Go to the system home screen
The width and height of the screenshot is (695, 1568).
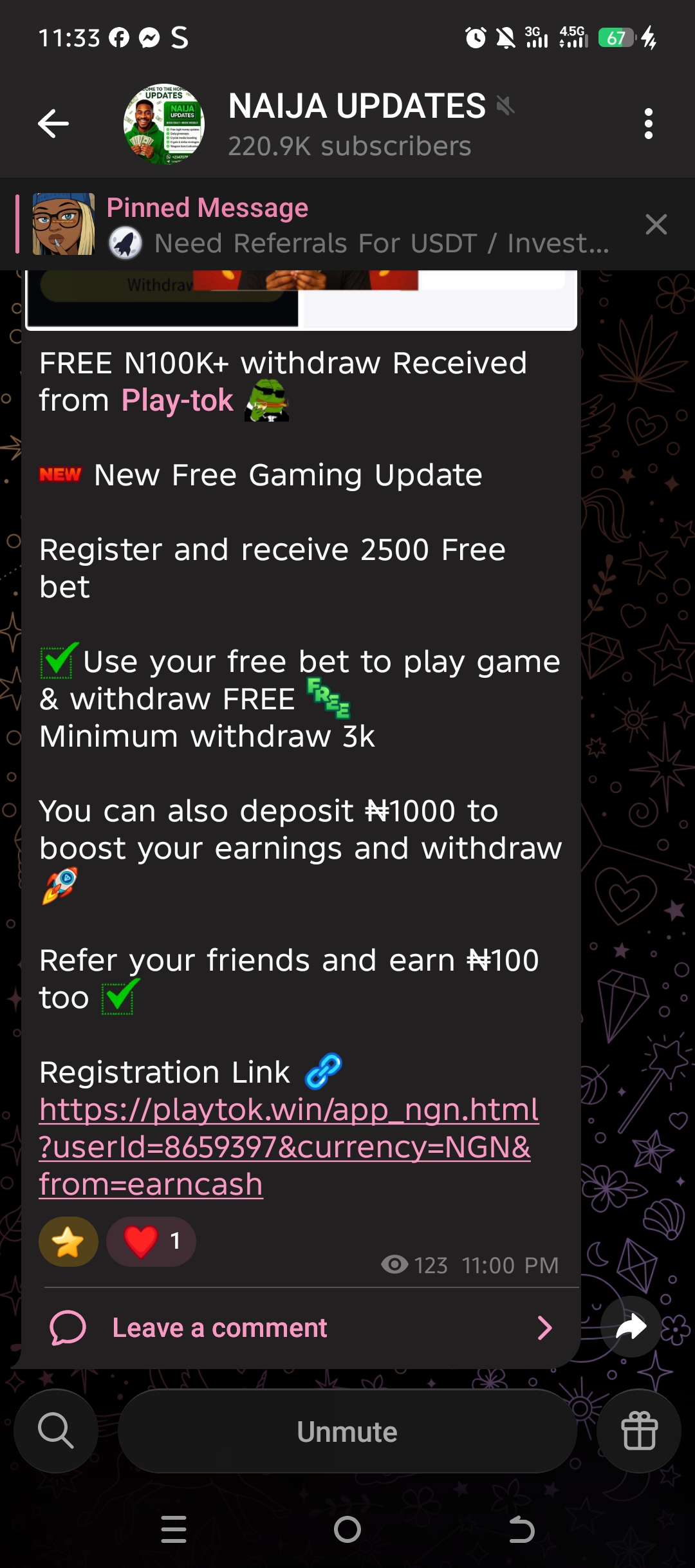pos(347,1529)
